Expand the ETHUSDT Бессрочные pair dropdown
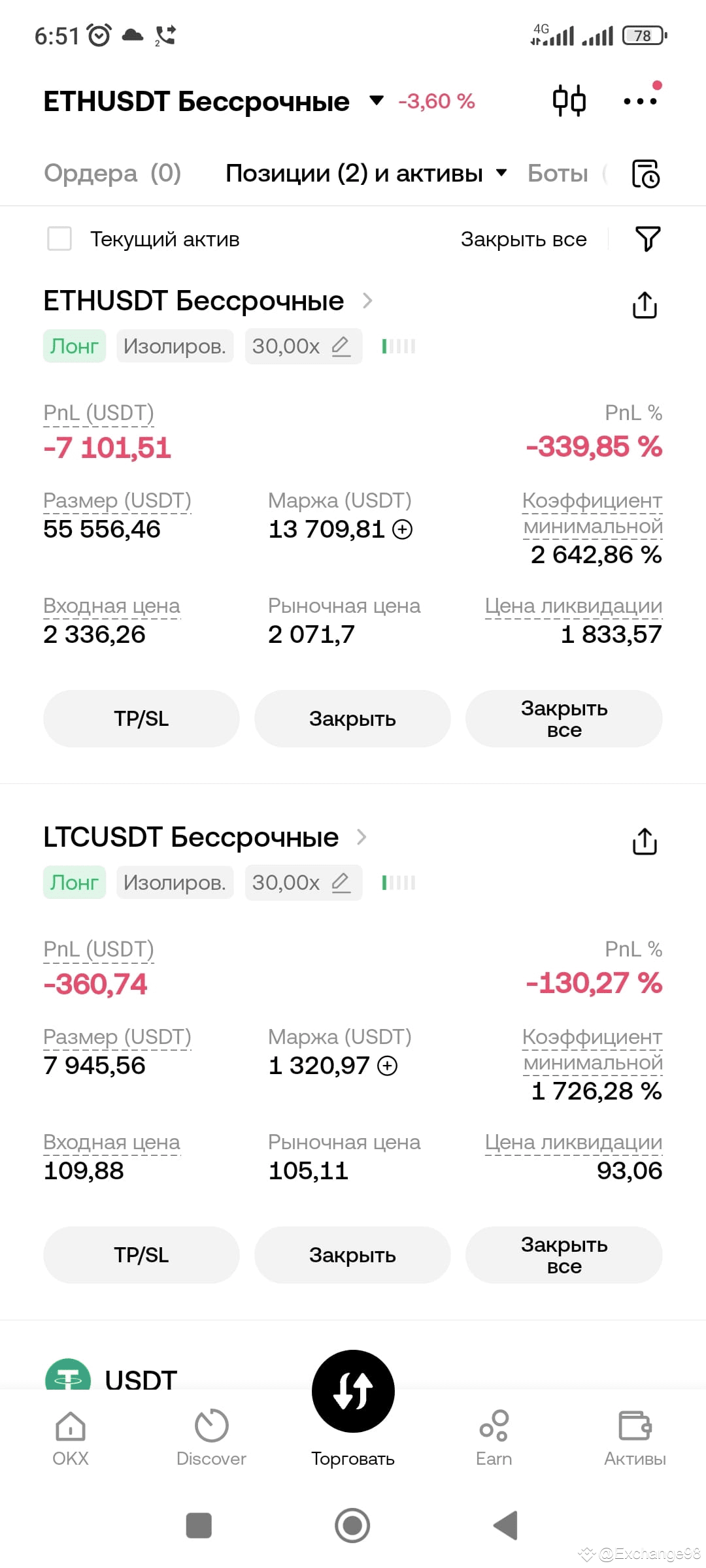The height and width of the screenshot is (1568, 706). (376, 101)
